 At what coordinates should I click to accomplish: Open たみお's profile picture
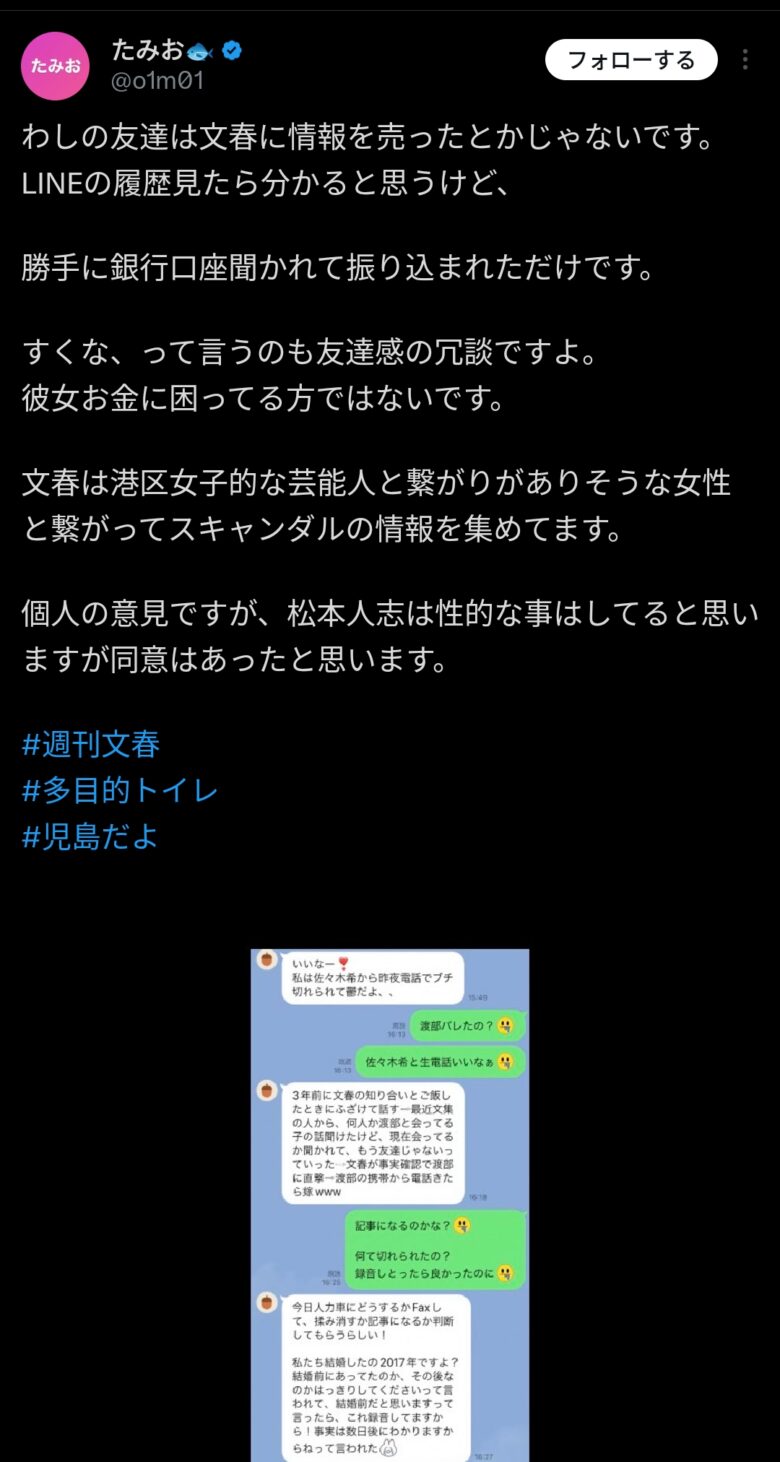pos(55,66)
